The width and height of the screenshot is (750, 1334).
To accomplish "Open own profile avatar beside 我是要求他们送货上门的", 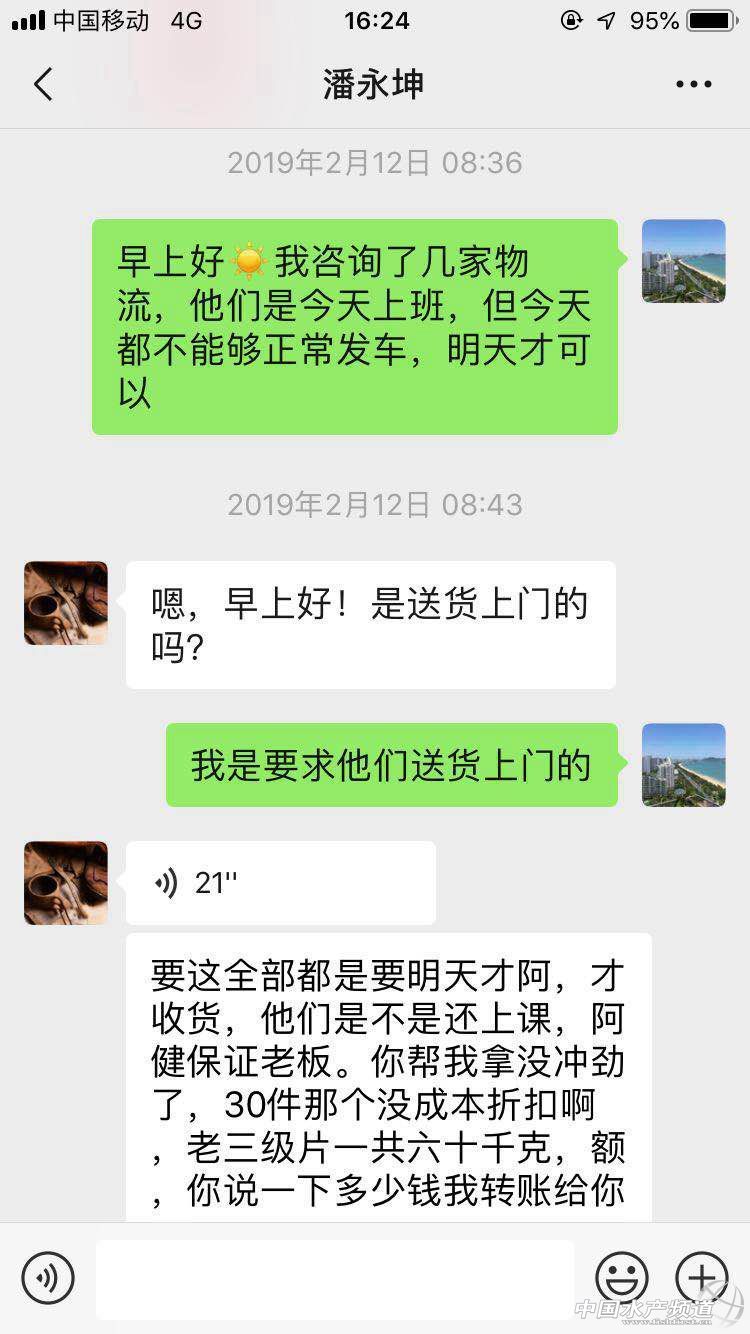I will click(x=683, y=765).
